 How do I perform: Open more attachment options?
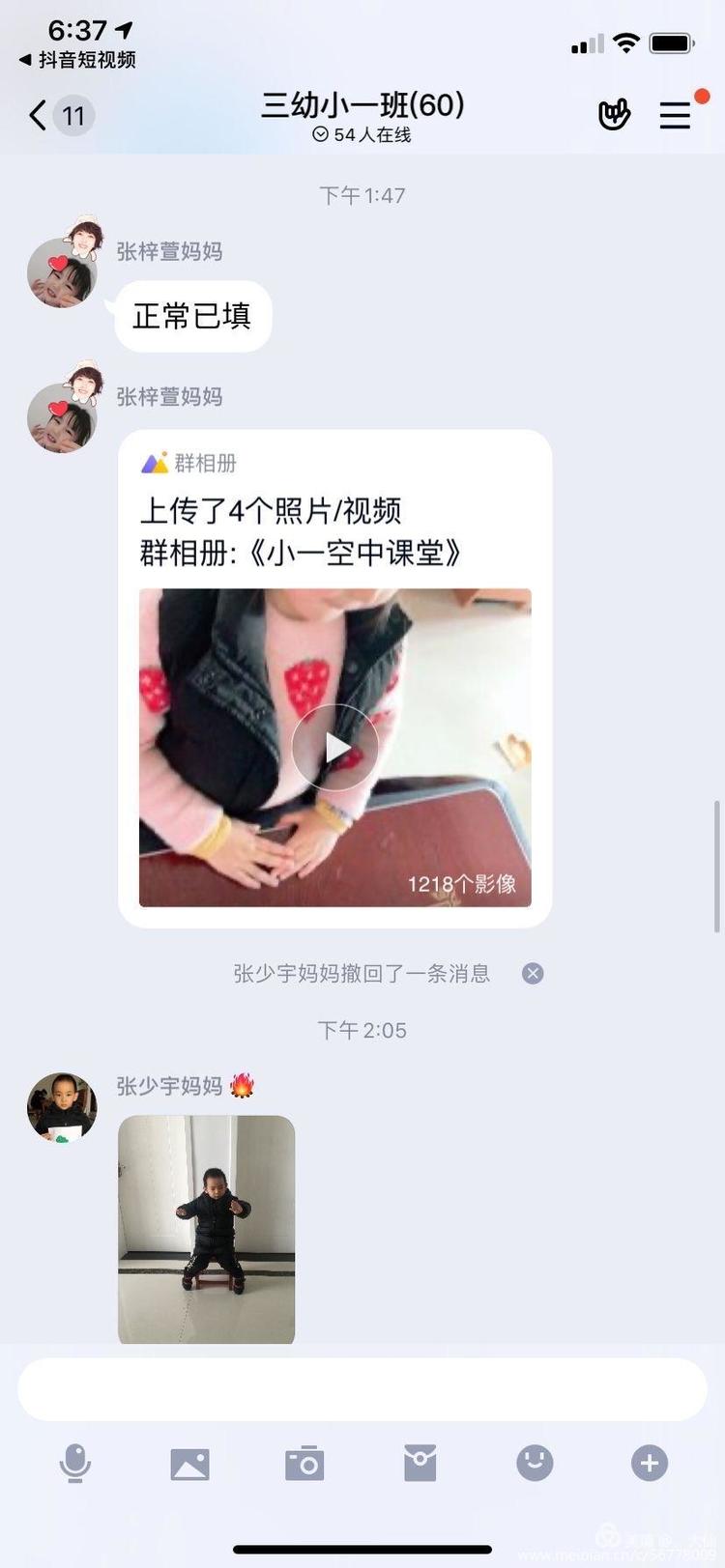click(650, 1464)
